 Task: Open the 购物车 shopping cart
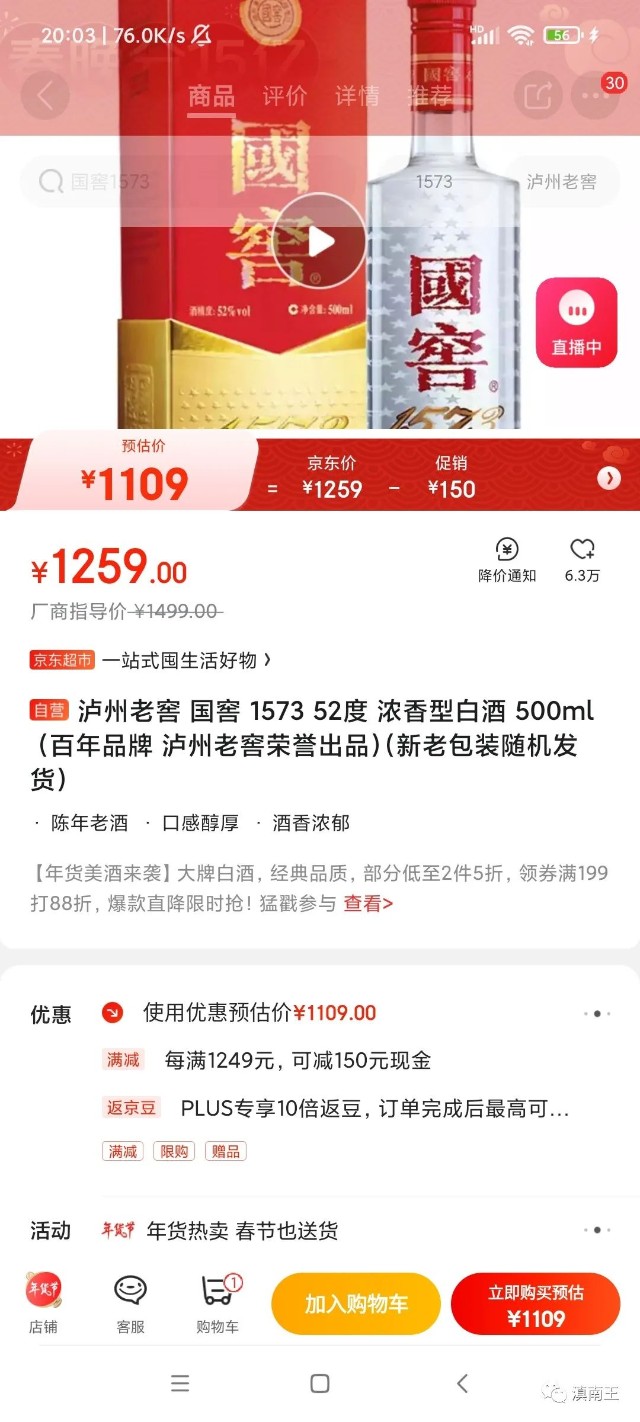tap(218, 1304)
